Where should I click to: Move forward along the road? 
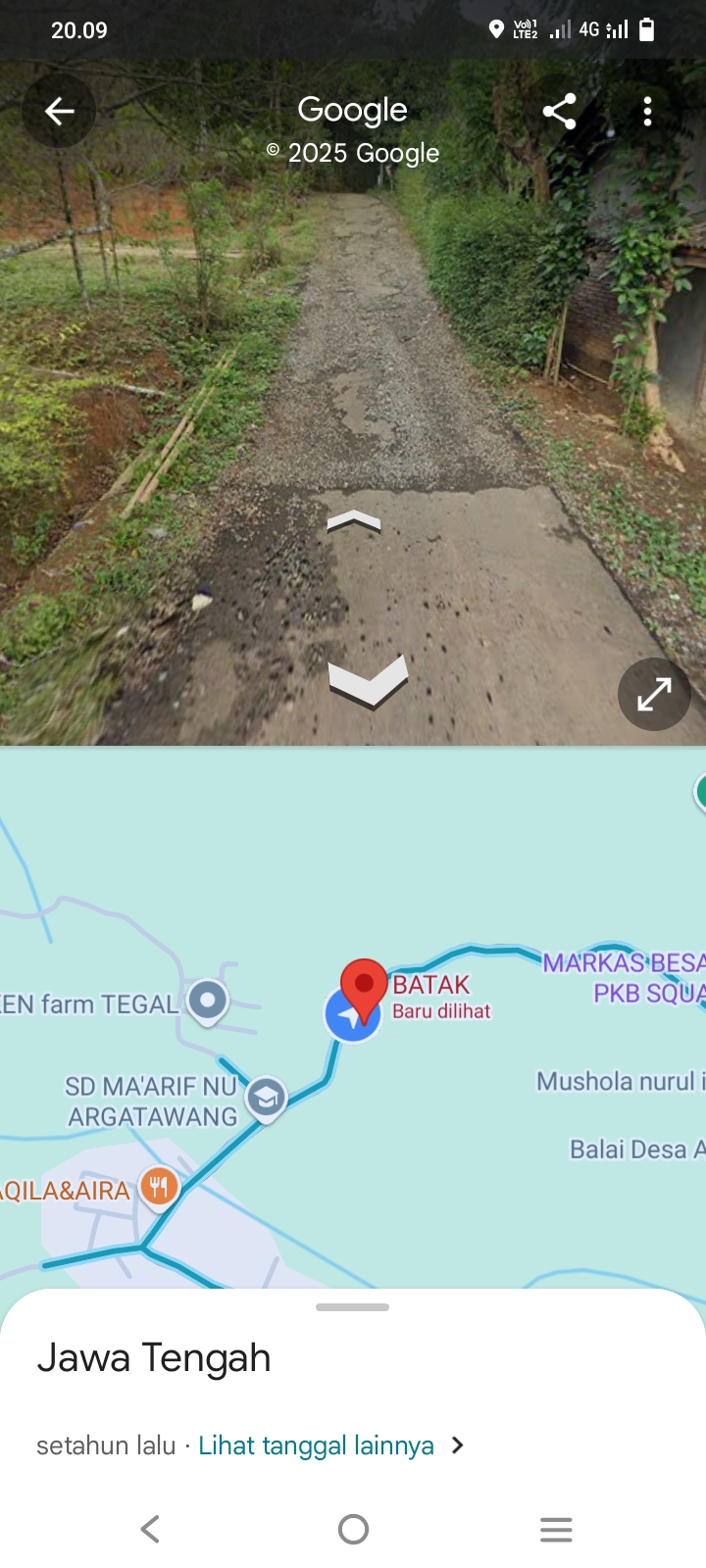pyautogui.click(x=353, y=522)
